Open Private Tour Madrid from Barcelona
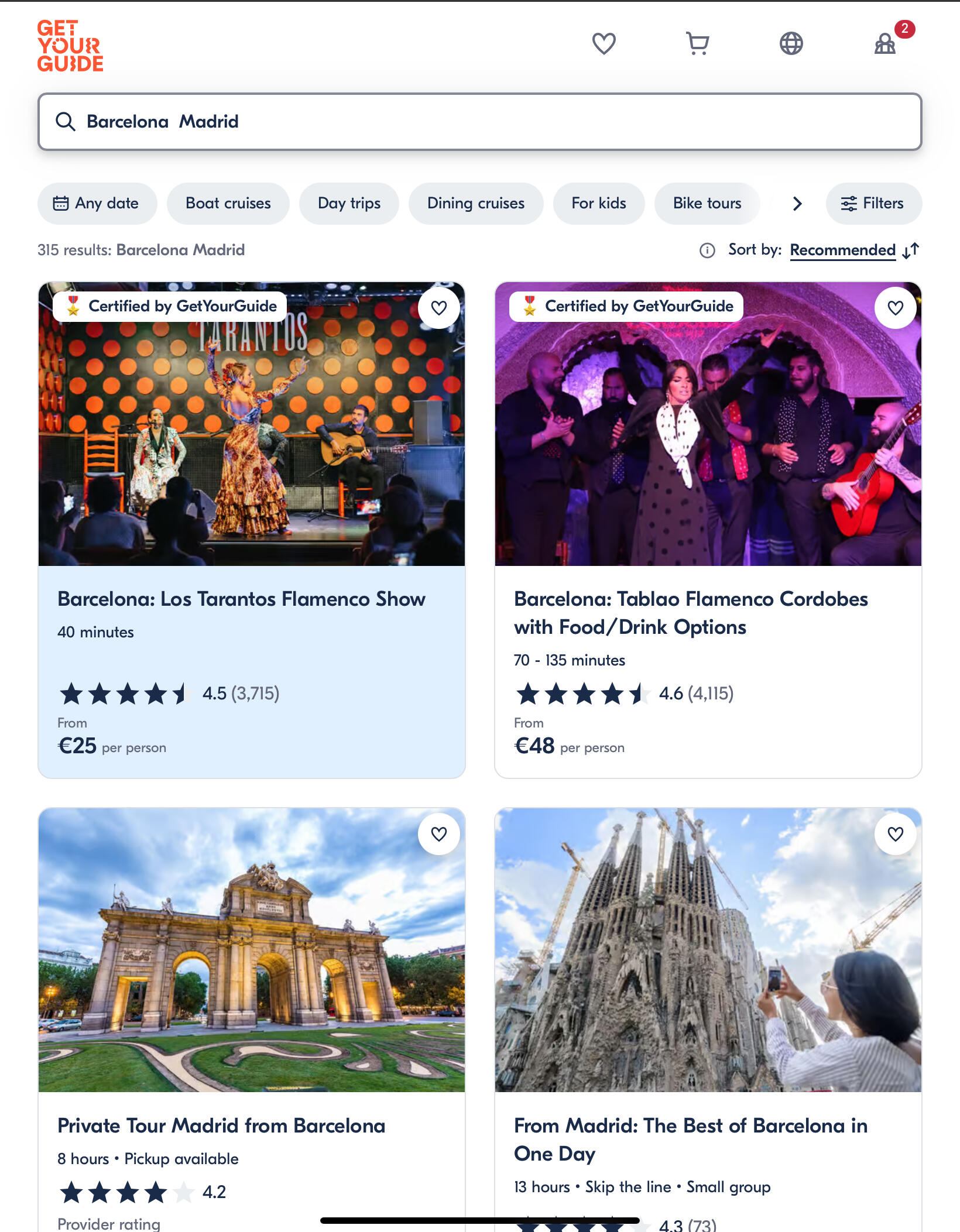 tap(221, 1125)
